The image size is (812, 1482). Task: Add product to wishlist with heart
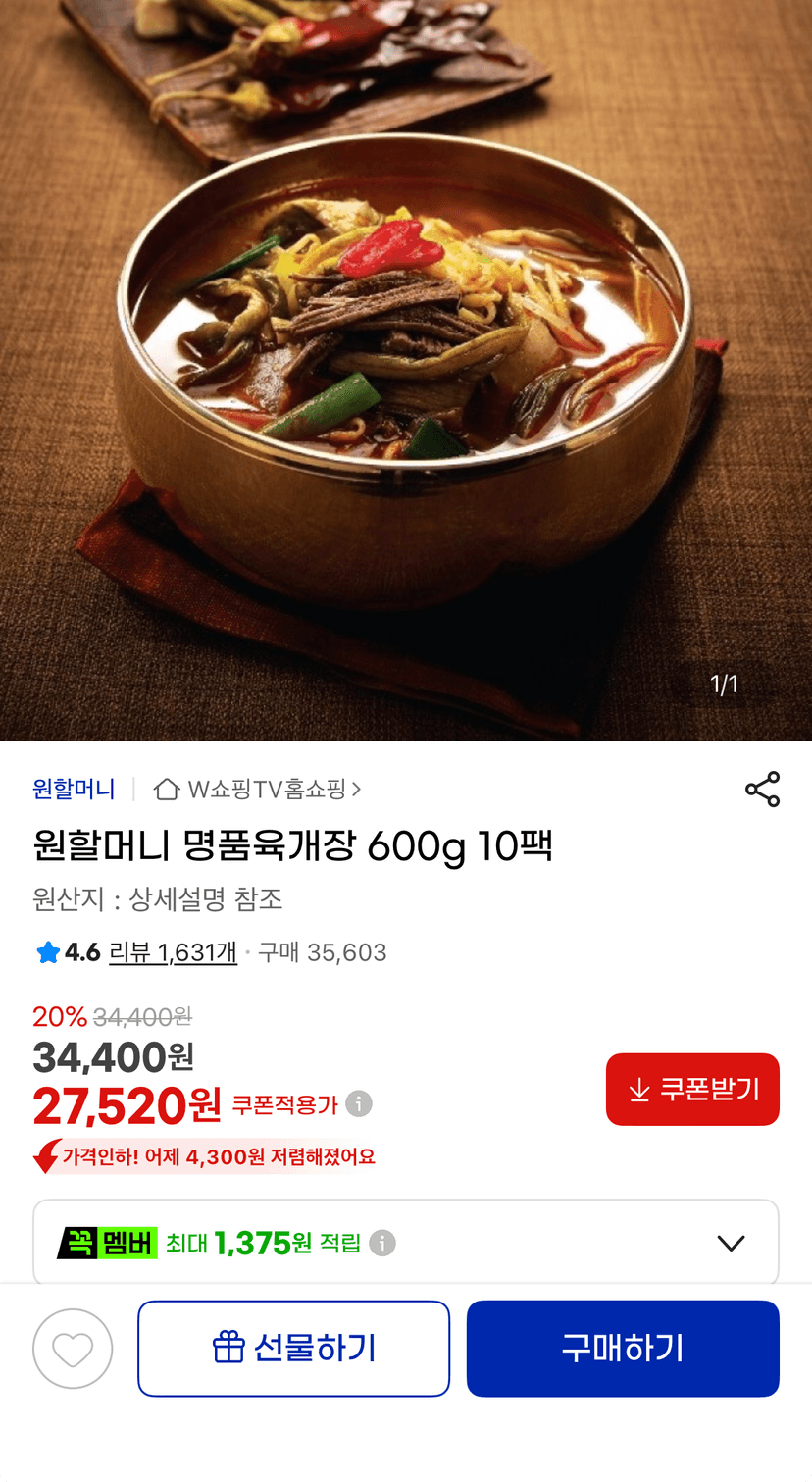coord(73,1349)
